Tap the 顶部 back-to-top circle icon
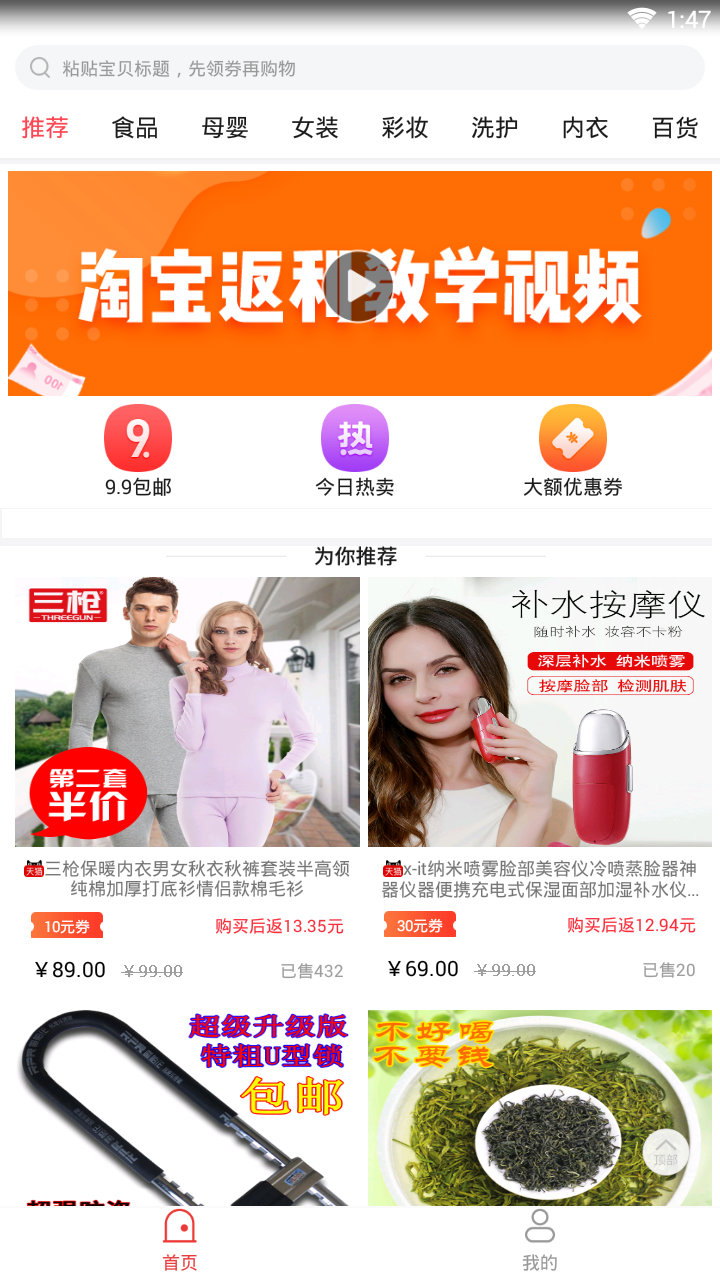The height and width of the screenshot is (1280, 720). pos(667,1152)
